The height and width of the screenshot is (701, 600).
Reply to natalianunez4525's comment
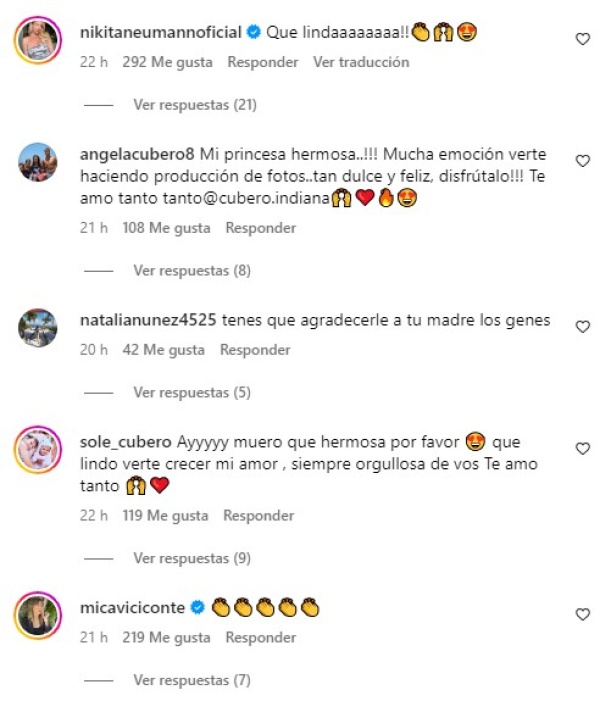click(x=255, y=350)
